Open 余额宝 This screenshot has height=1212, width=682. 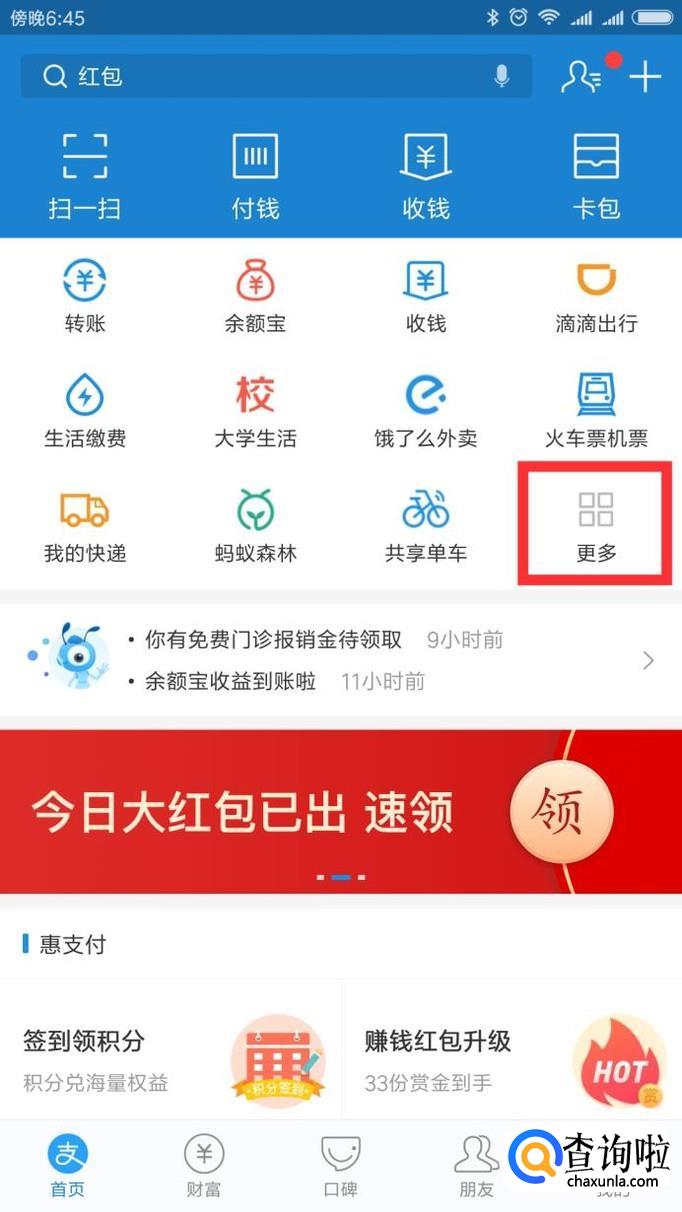coord(255,297)
